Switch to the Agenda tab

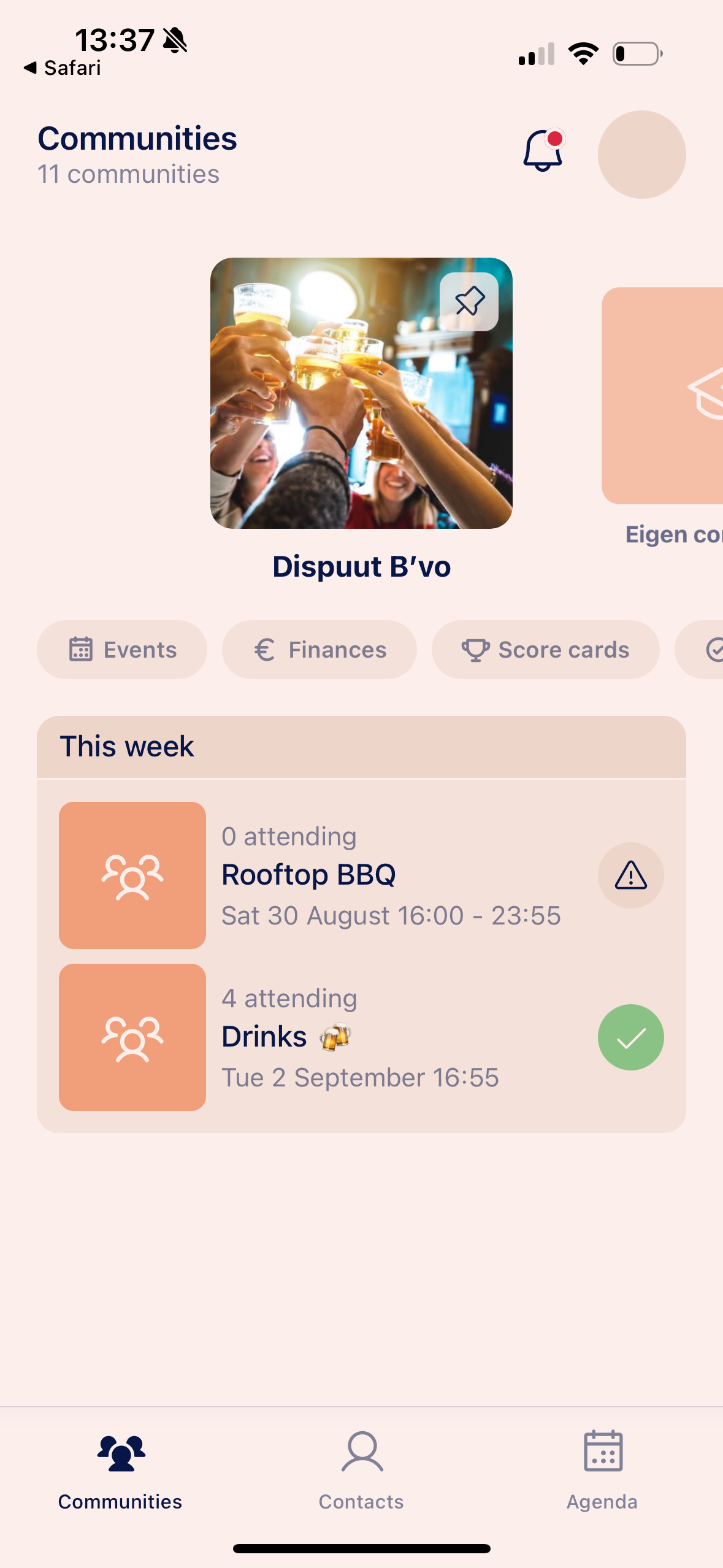pyautogui.click(x=602, y=1471)
